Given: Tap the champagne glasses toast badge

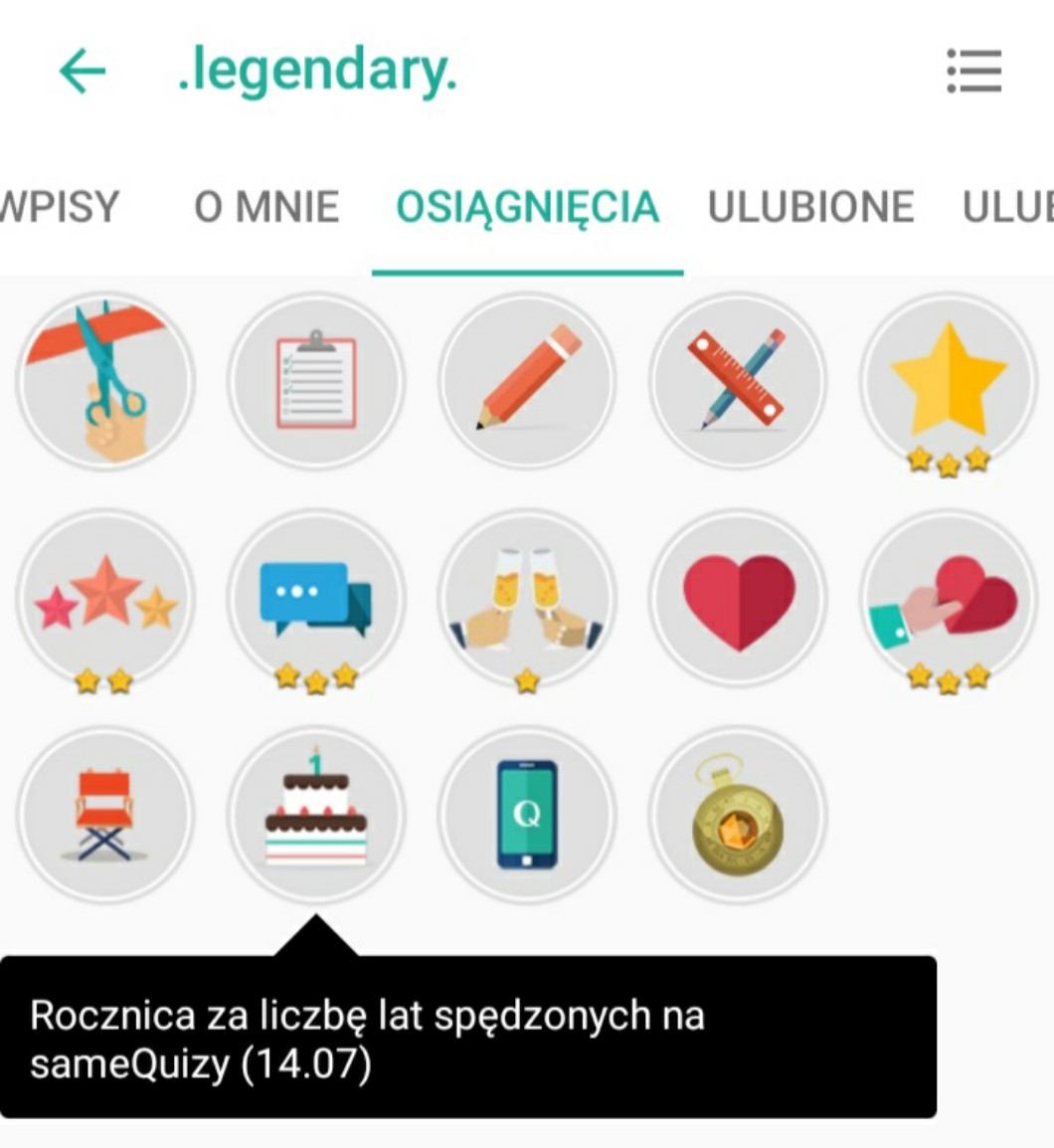Looking at the screenshot, I should click(x=527, y=598).
